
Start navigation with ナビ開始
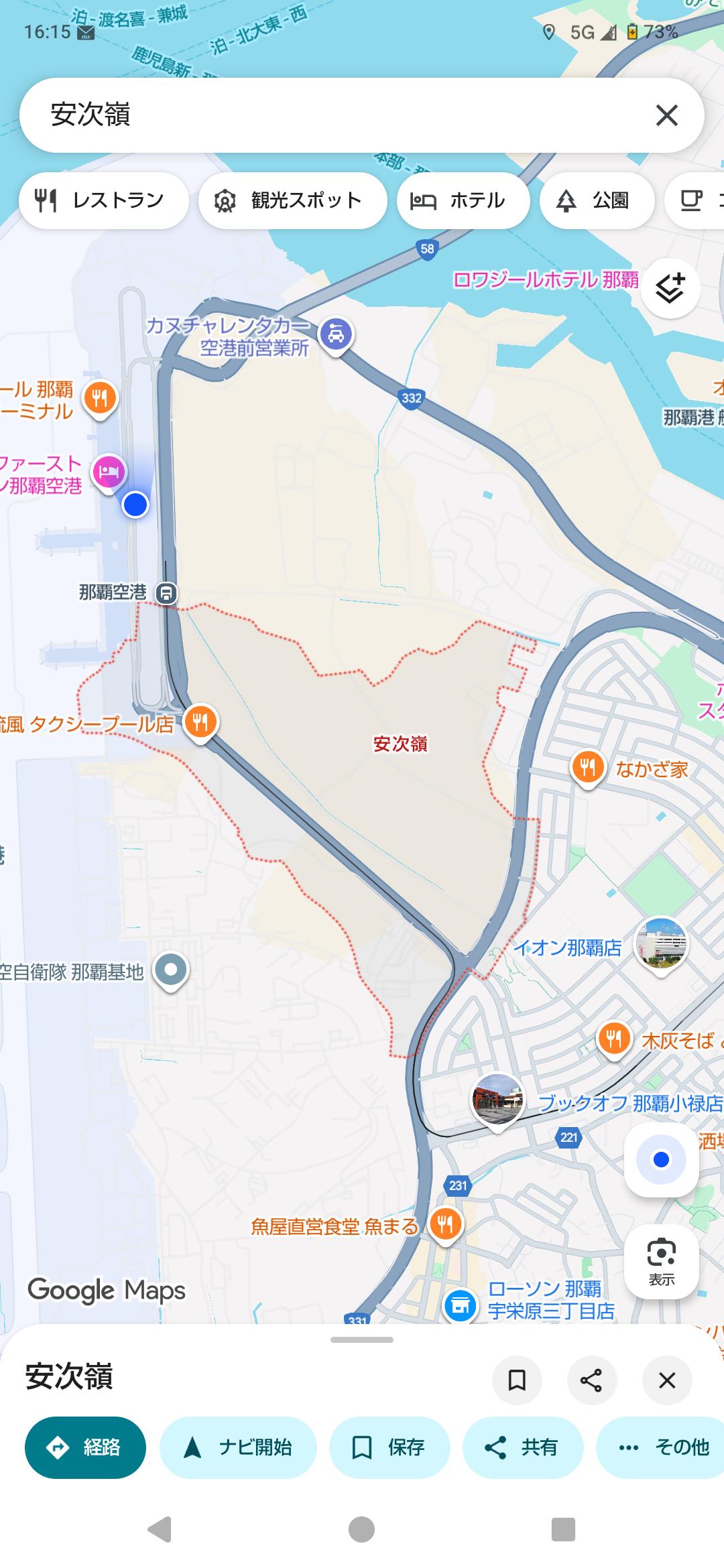pyautogui.click(x=238, y=1447)
